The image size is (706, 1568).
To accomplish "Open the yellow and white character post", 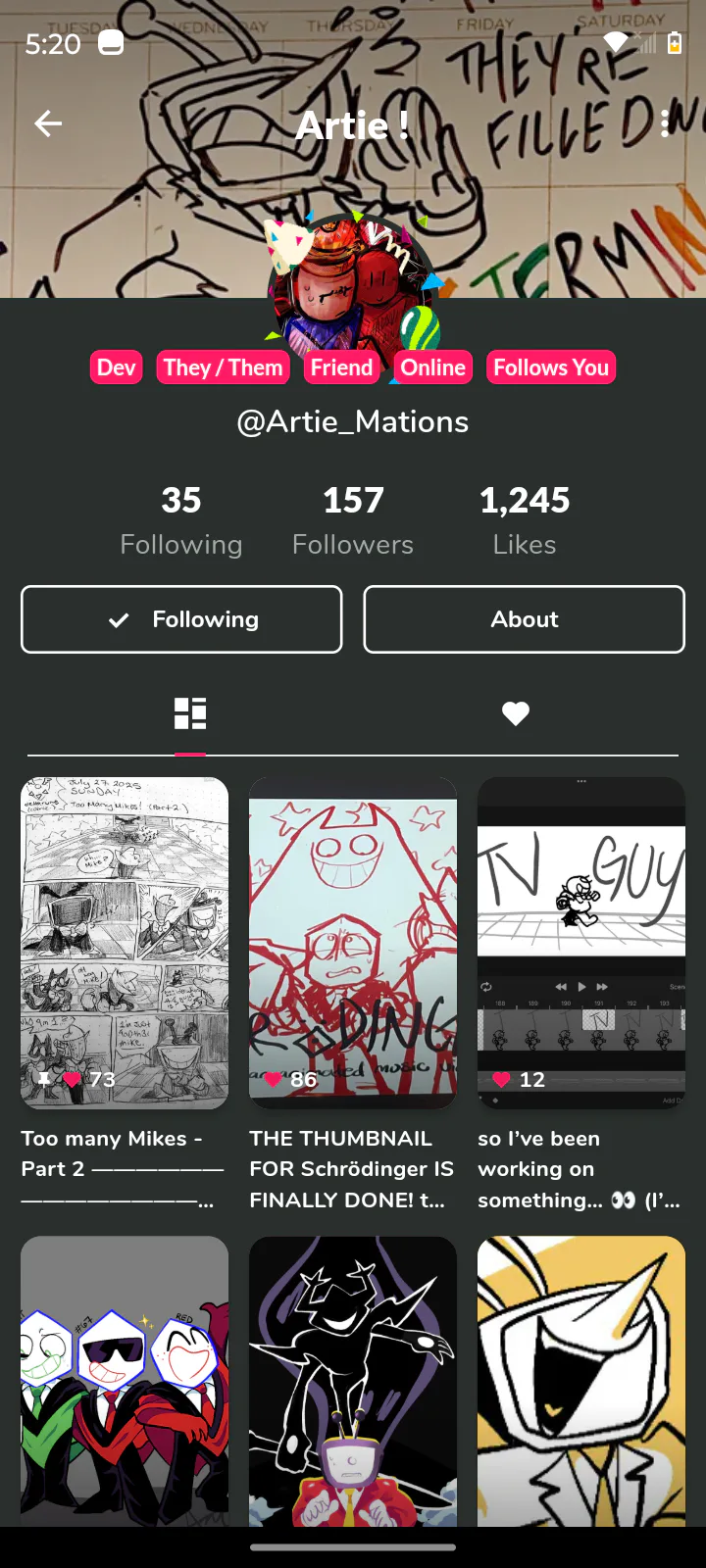I will click(x=581, y=1380).
